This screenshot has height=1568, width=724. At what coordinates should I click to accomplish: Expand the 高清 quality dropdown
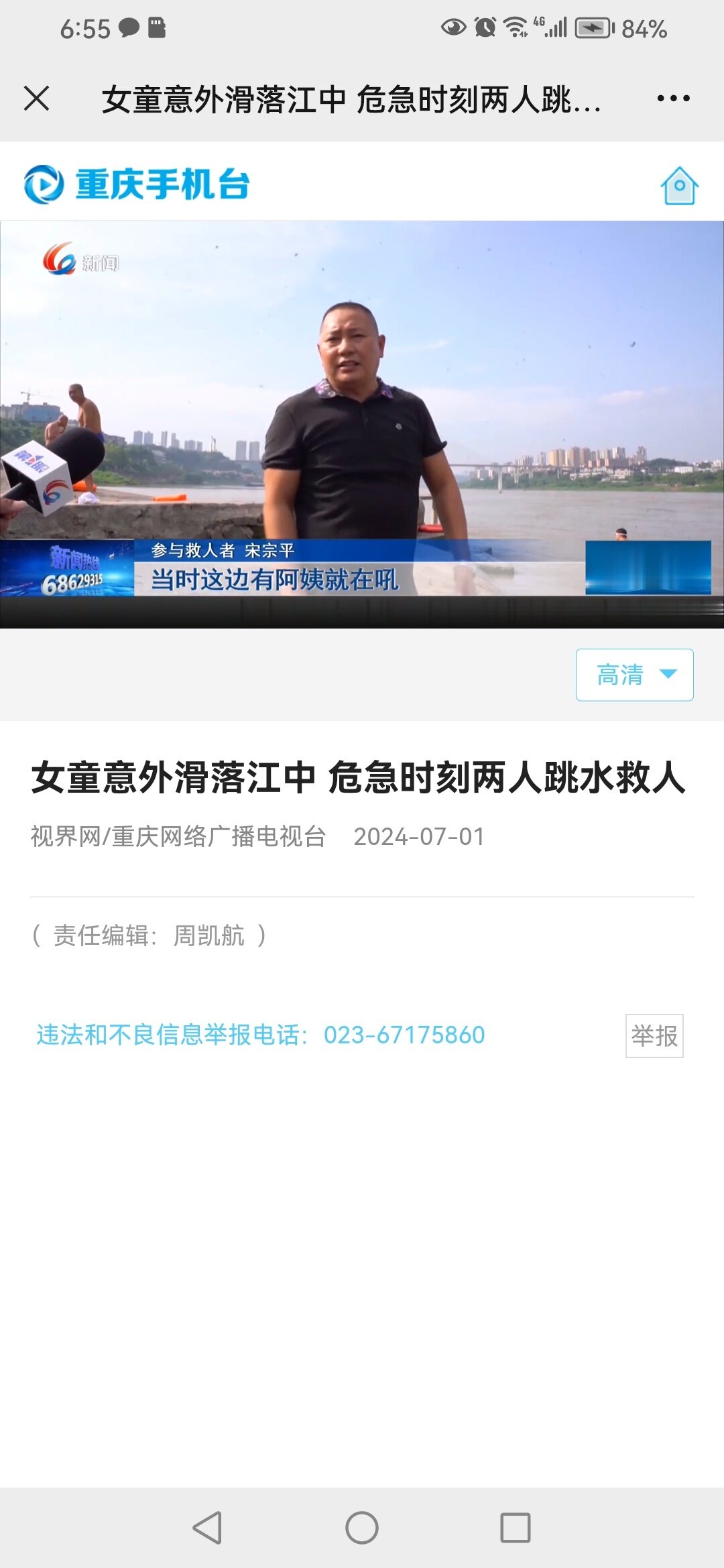click(x=634, y=675)
